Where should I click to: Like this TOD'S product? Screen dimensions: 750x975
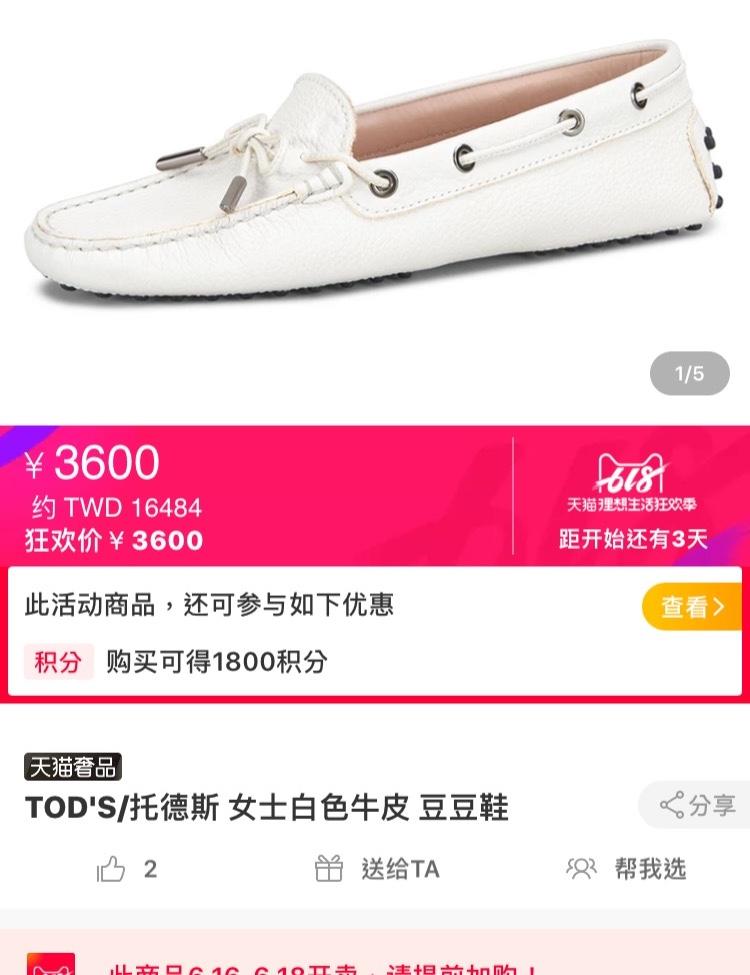click(113, 869)
